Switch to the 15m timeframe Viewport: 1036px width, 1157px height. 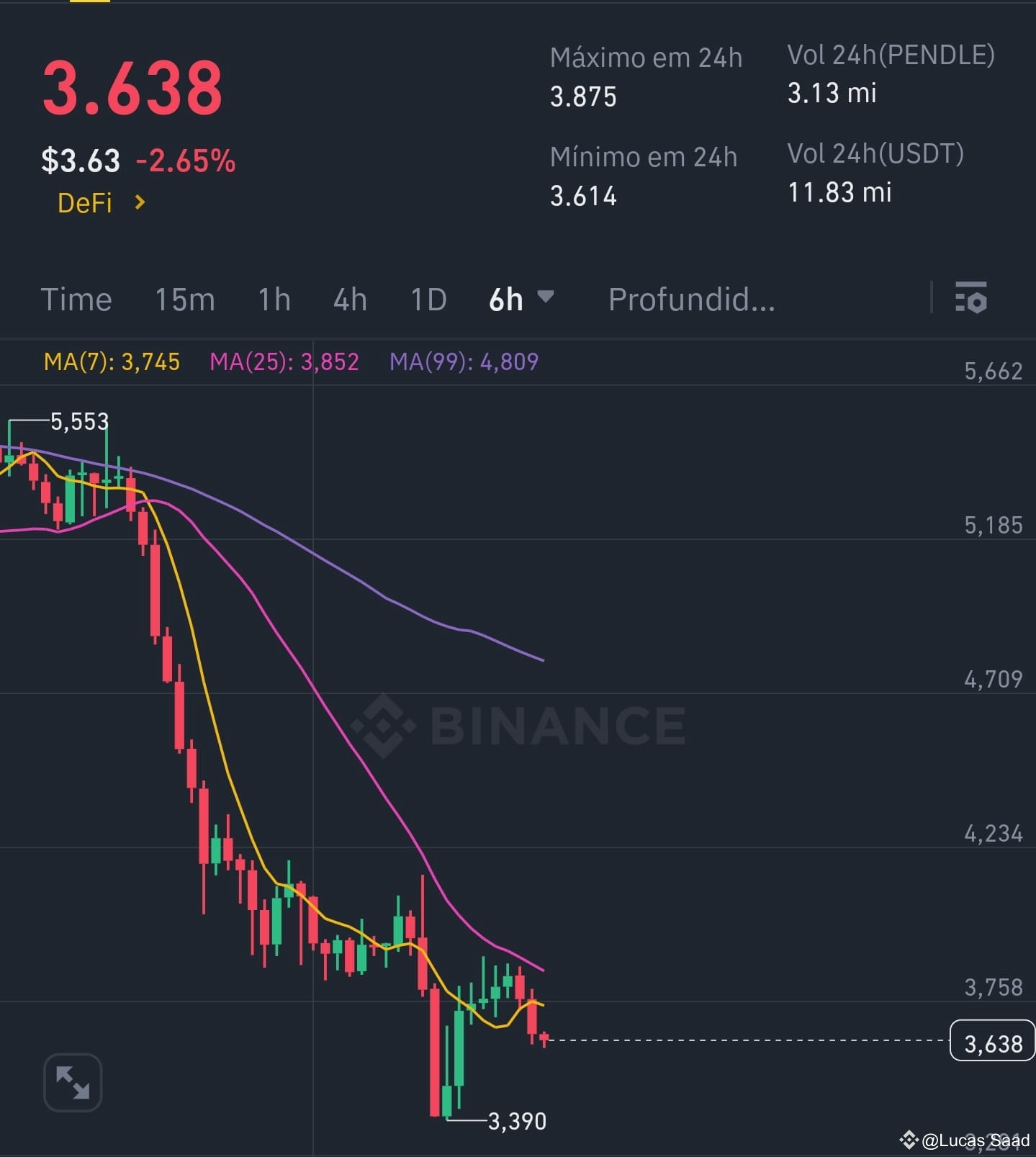(x=184, y=299)
